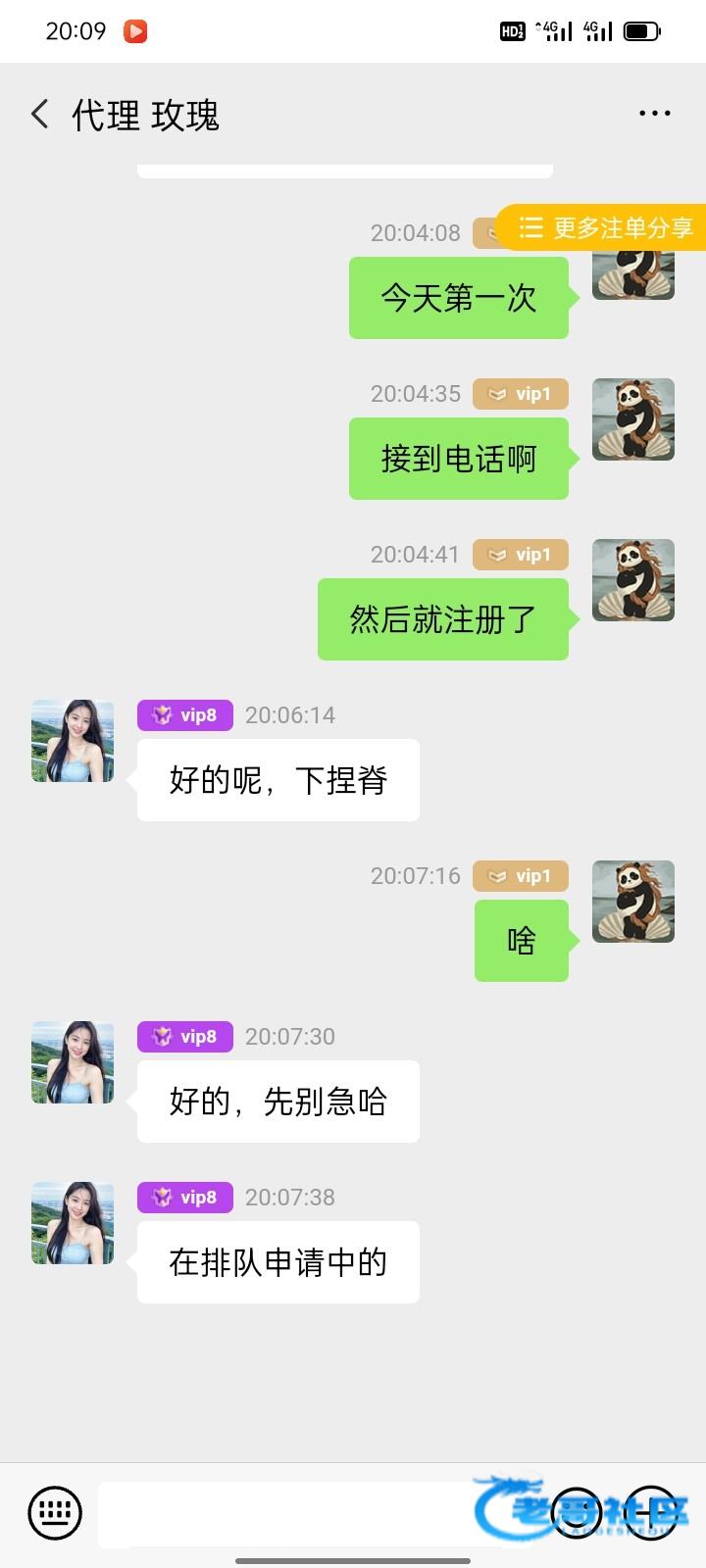This screenshot has width=706, height=1568.
Task: Focus the message text field
Action: [284, 1512]
